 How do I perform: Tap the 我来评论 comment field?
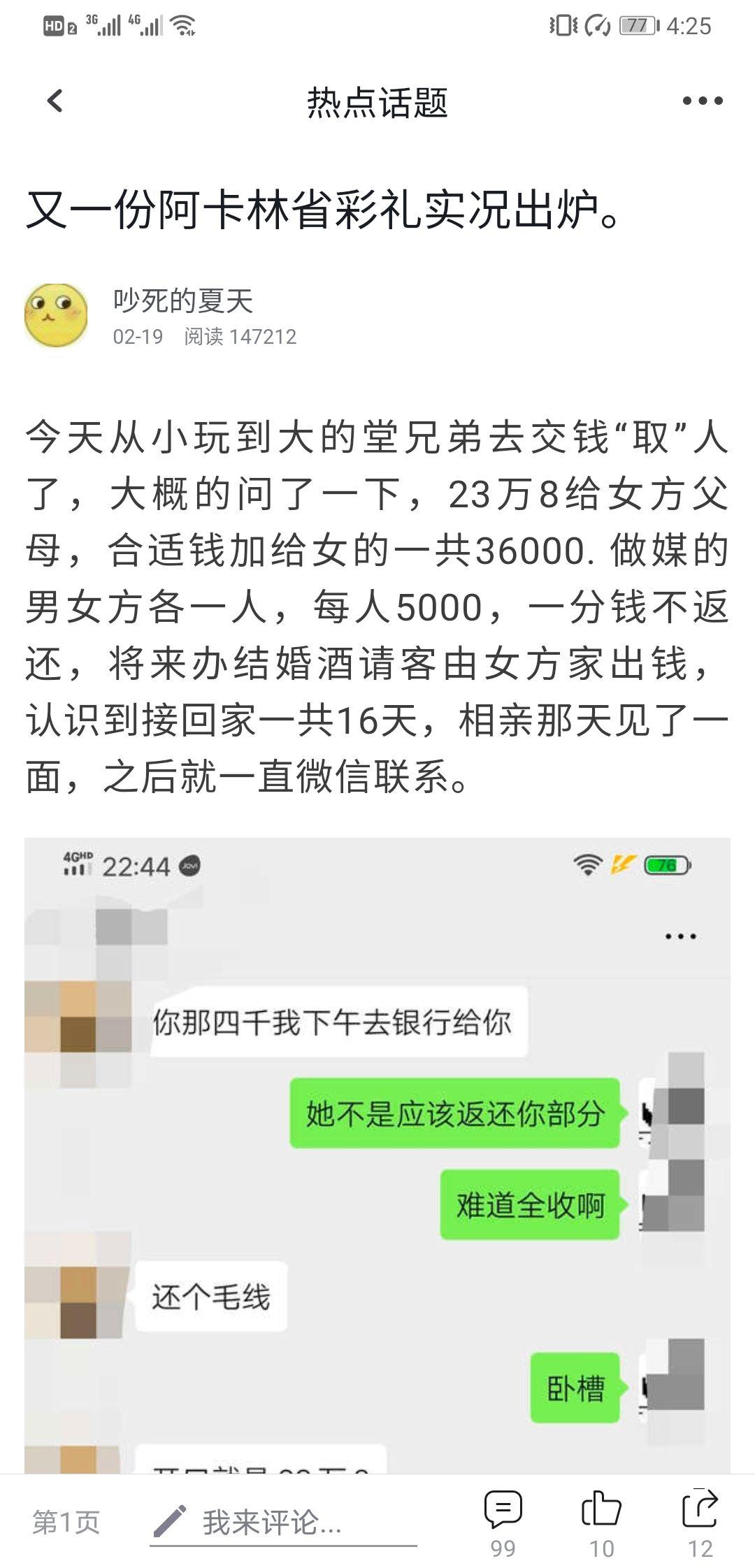(280, 1522)
